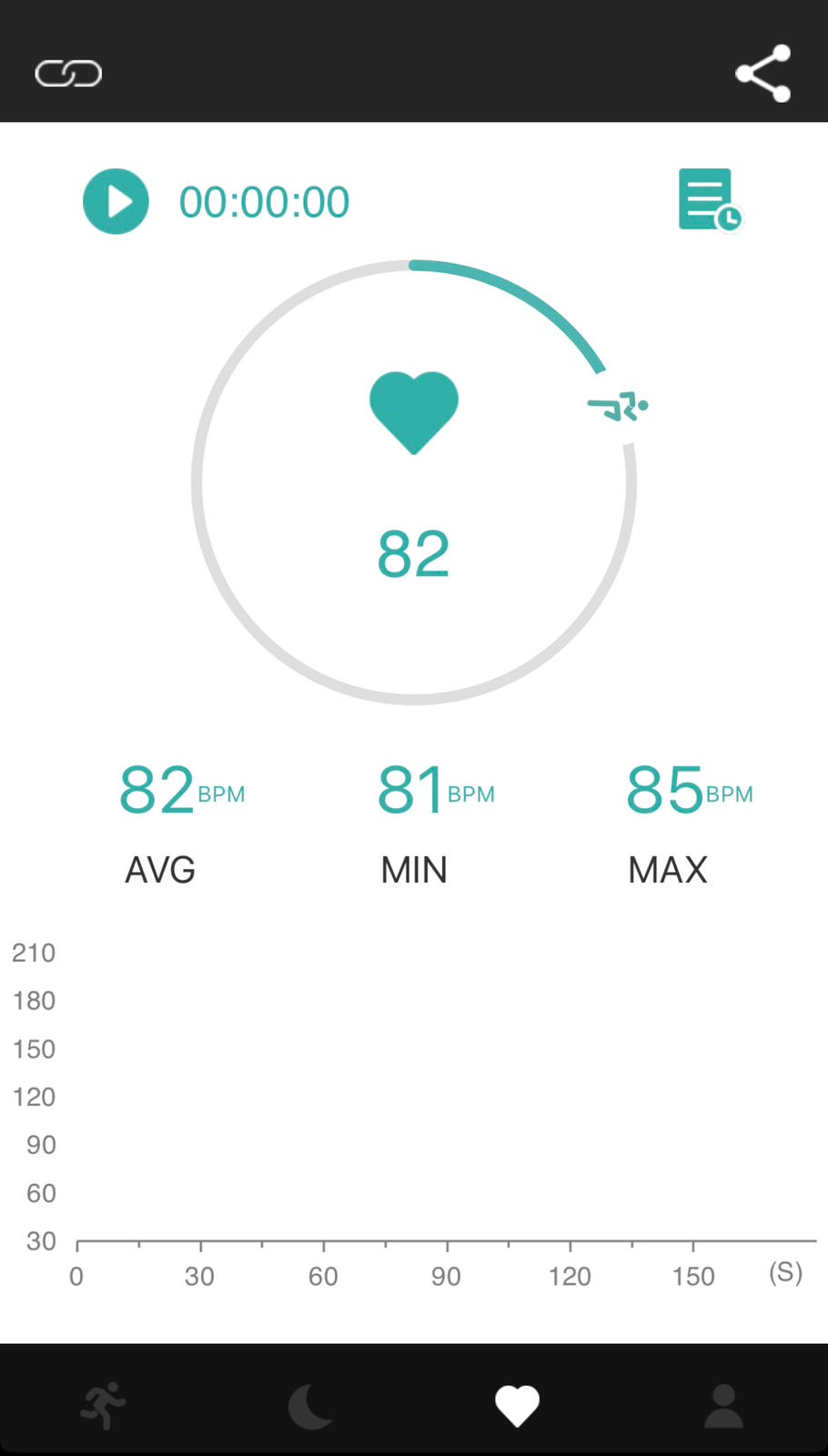Switch to the sleep moon tab
The image size is (828, 1456).
coord(310,1405)
